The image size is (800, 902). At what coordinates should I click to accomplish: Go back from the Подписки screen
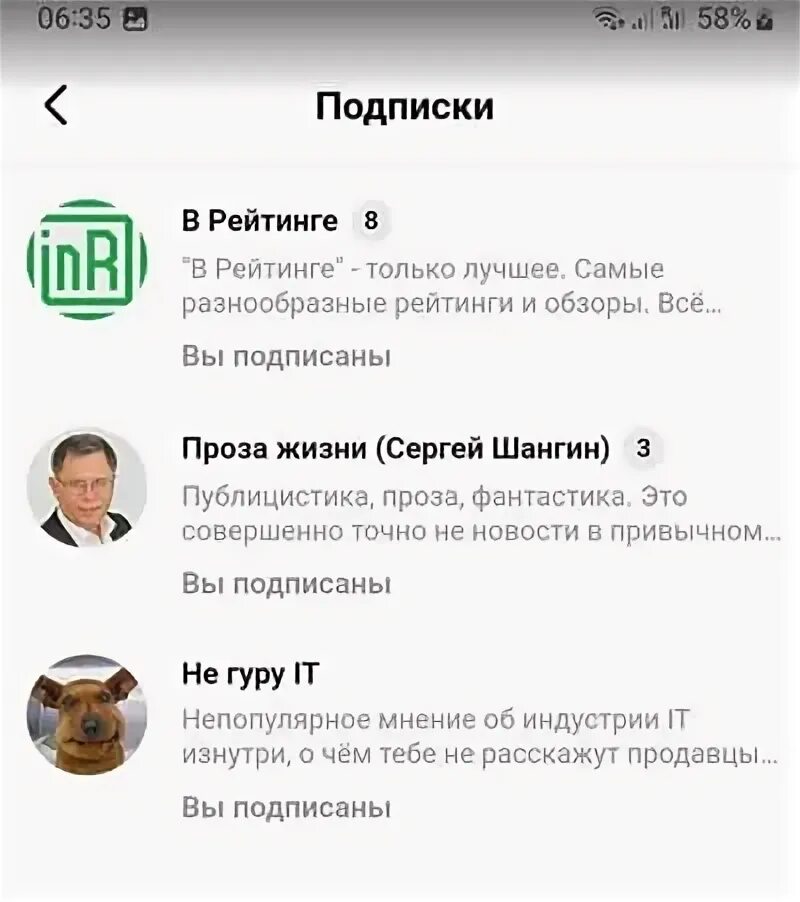57,105
